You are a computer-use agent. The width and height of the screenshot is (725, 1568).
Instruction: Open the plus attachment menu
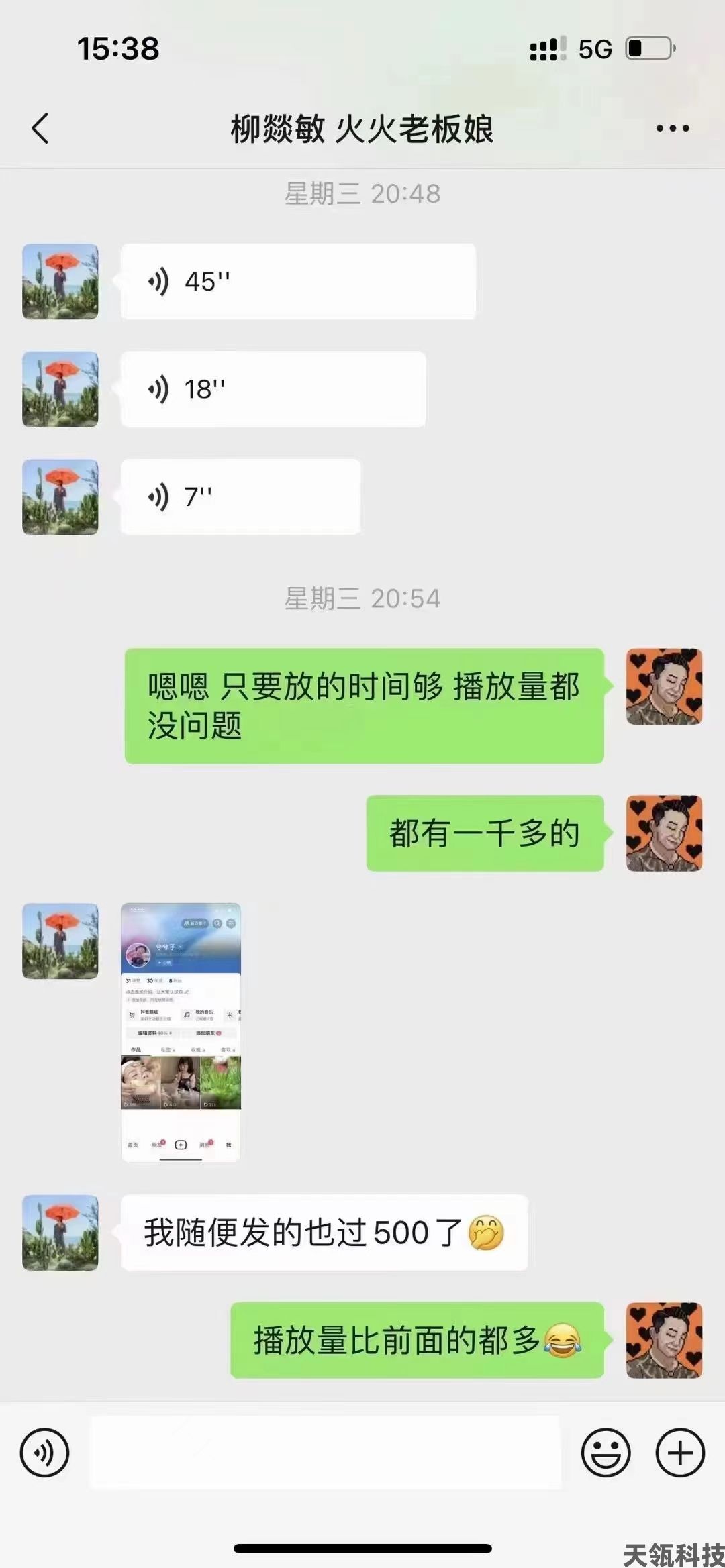click(x=679, y=1453)
